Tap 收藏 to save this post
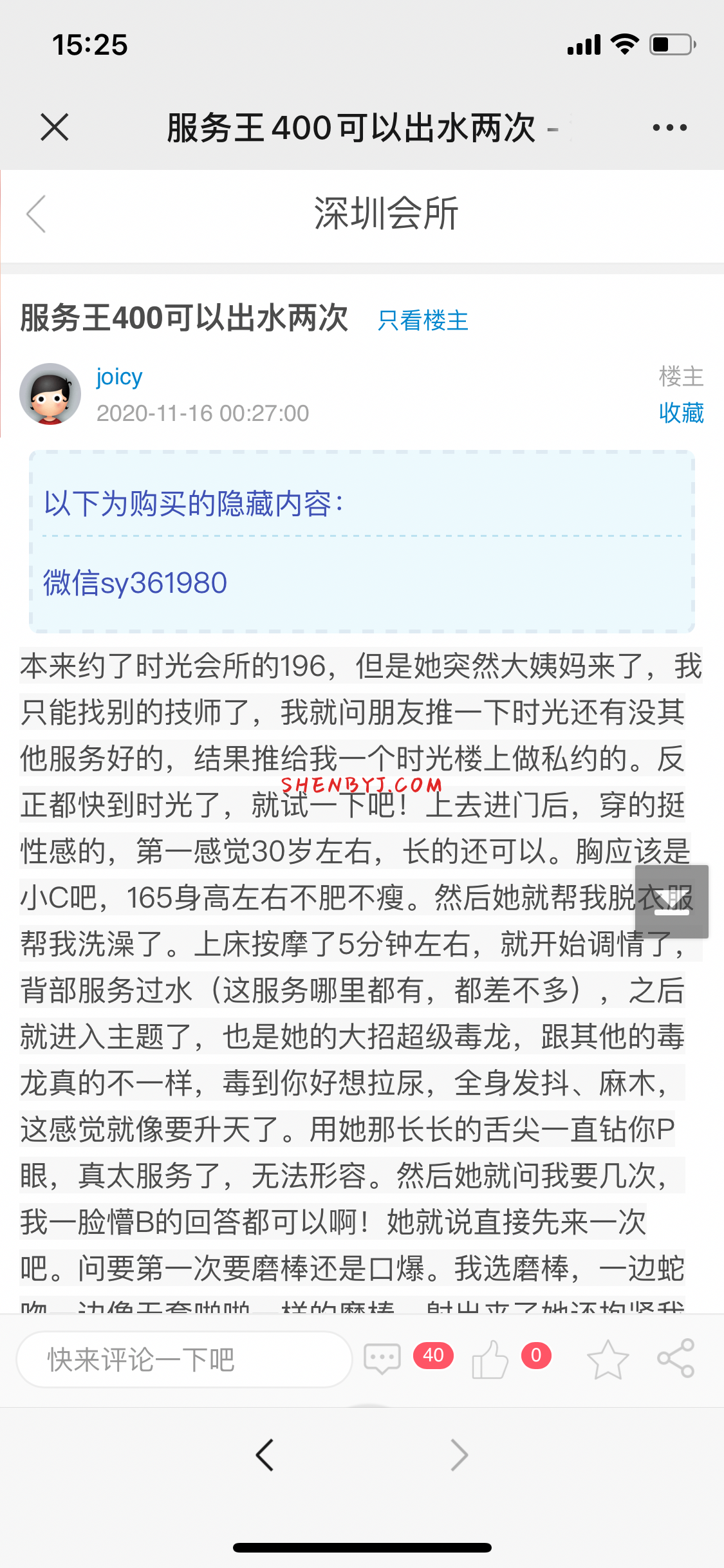The width and height of the screenshot is (724, 1568). pos(681,413)
